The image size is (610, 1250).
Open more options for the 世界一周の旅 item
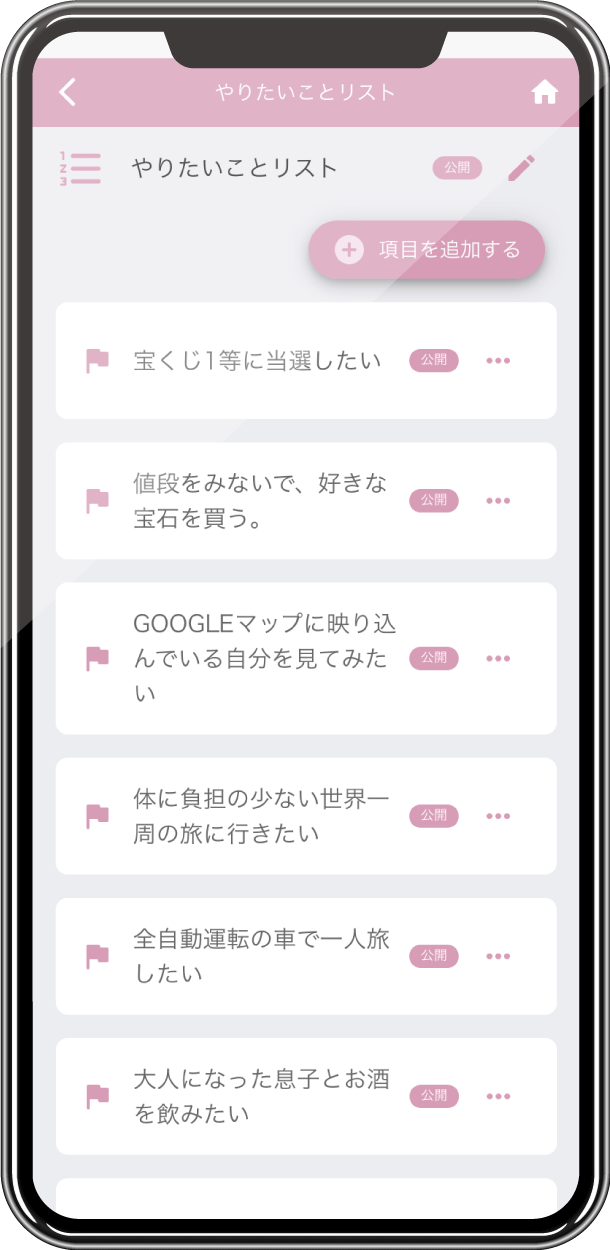pyautogui.click(x=498, y=816)
